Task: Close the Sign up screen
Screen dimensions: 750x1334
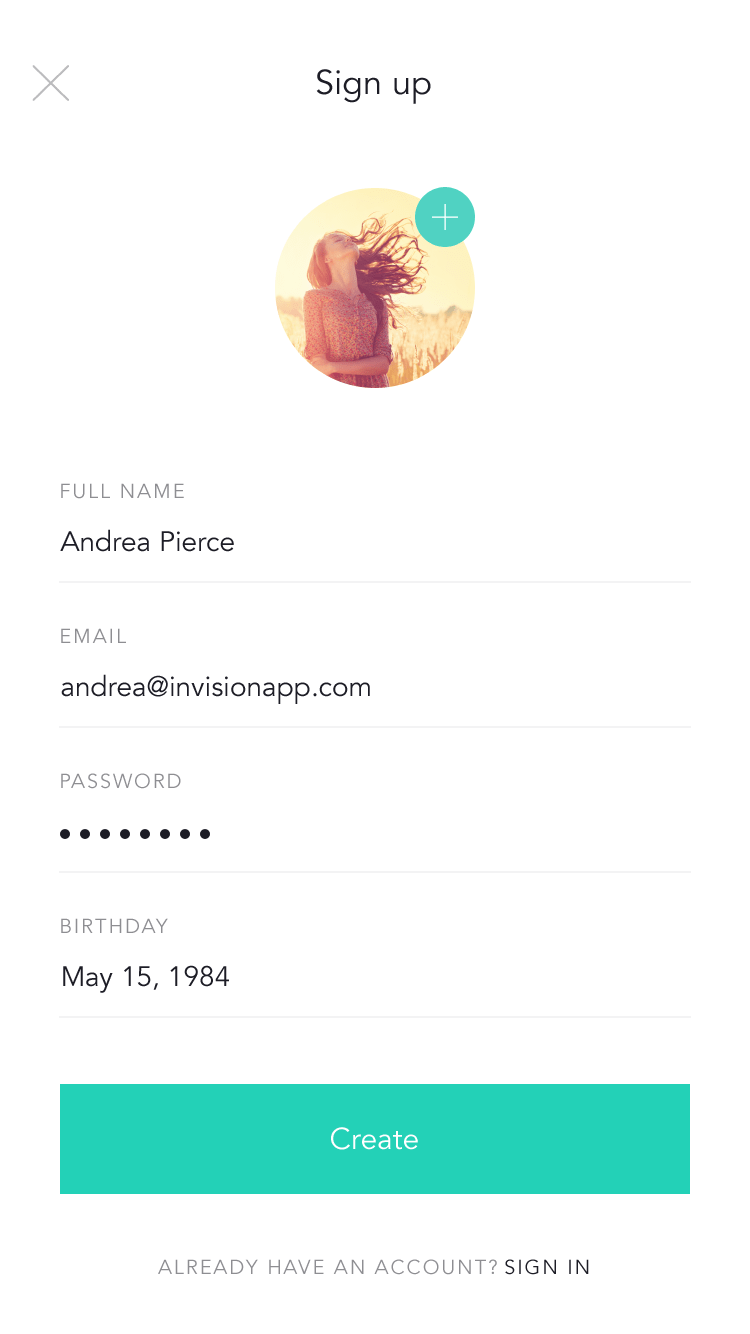Action: click(x=50, y=83)
